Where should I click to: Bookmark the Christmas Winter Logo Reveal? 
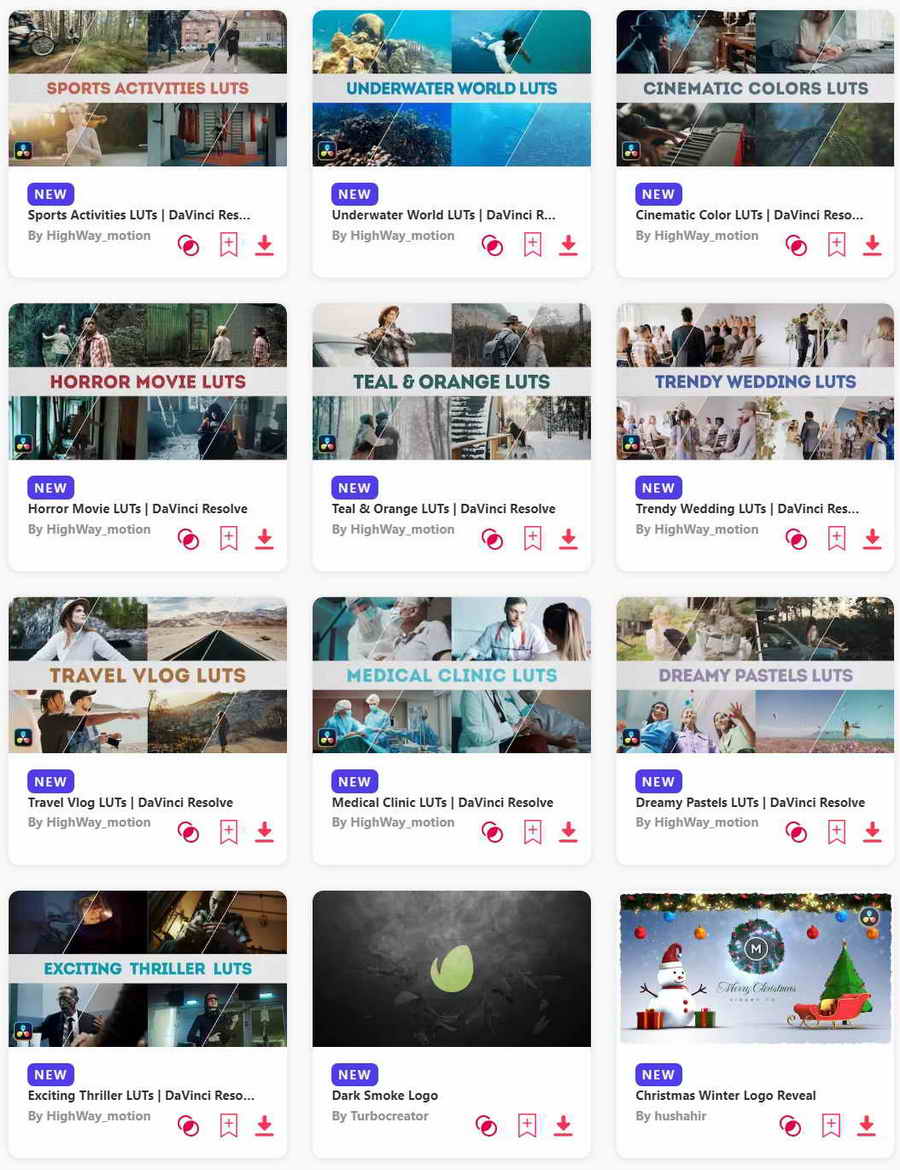[831, 1126]
